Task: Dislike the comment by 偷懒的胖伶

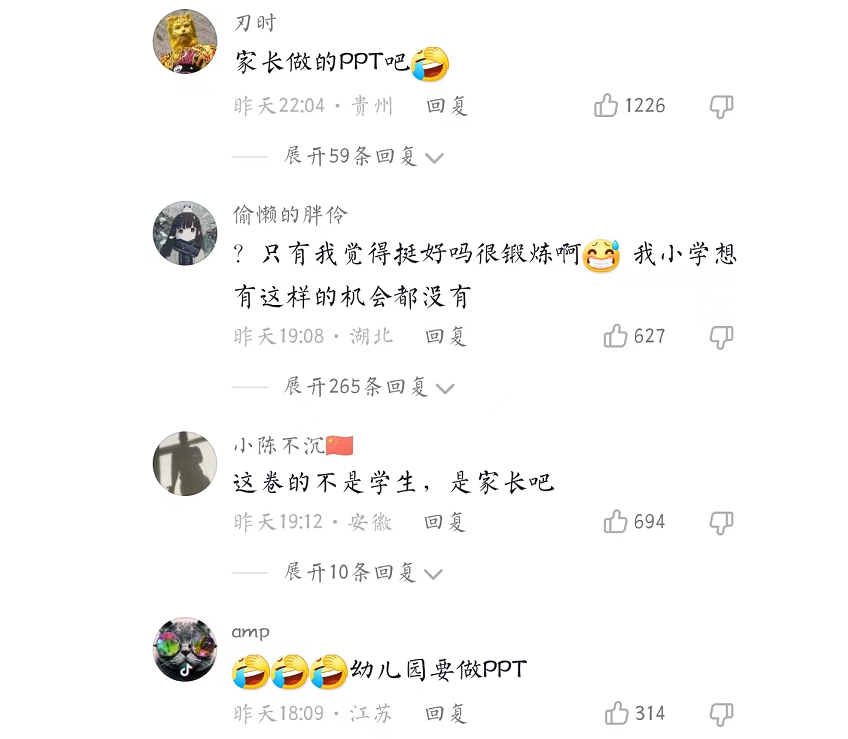Action: [x=721, y=338]
